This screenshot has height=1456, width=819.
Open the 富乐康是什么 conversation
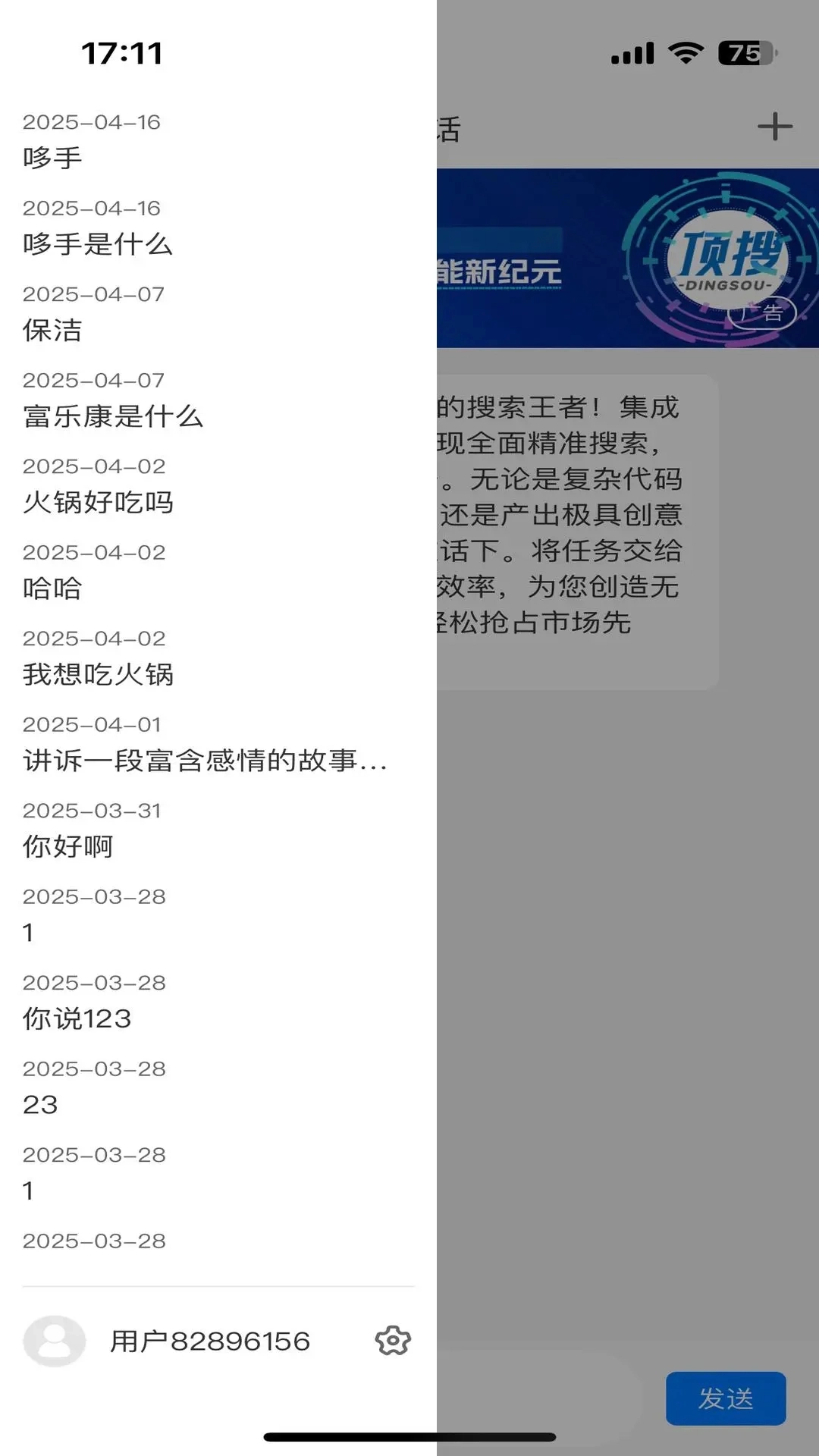pyautogui.click(x=114, y=416)
